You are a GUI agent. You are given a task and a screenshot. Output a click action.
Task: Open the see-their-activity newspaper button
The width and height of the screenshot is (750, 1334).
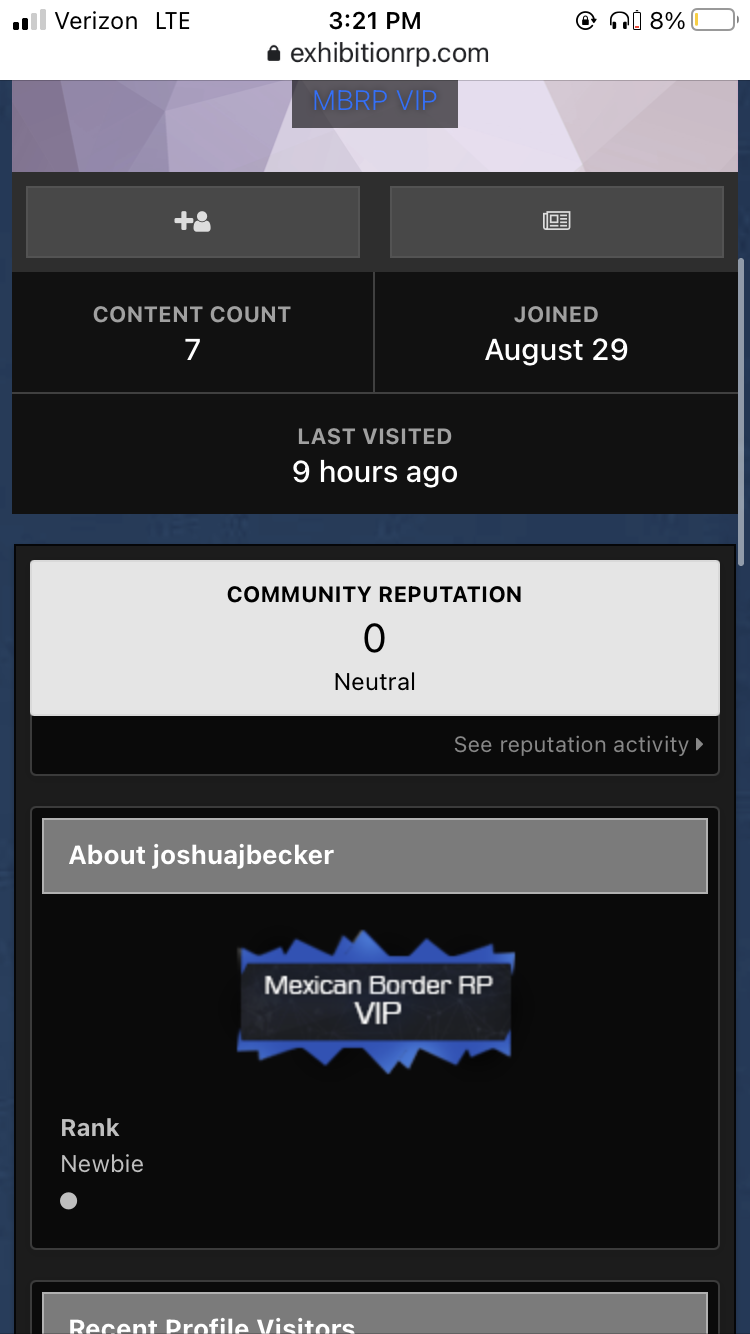556,222
